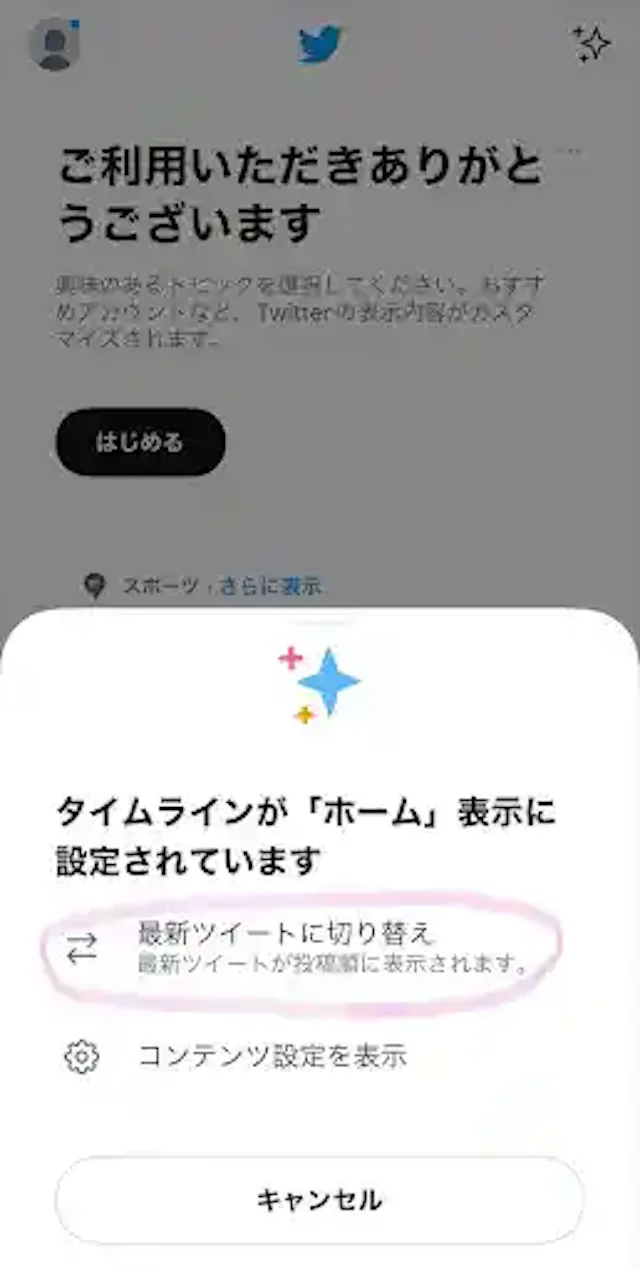This screenshot has height=1270, width=640.
Task: Tap the sparkle icon at top right
Action: pos(591,44)
